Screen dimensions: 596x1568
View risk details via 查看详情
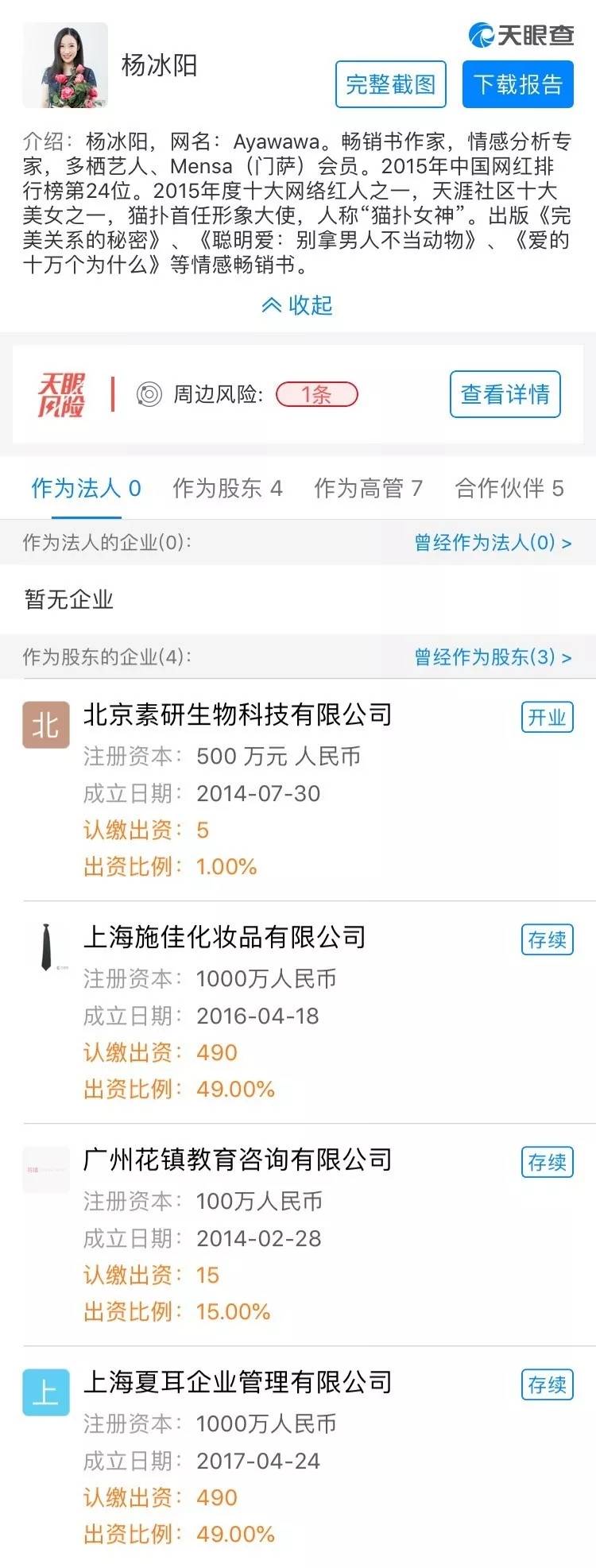(505, 393)
